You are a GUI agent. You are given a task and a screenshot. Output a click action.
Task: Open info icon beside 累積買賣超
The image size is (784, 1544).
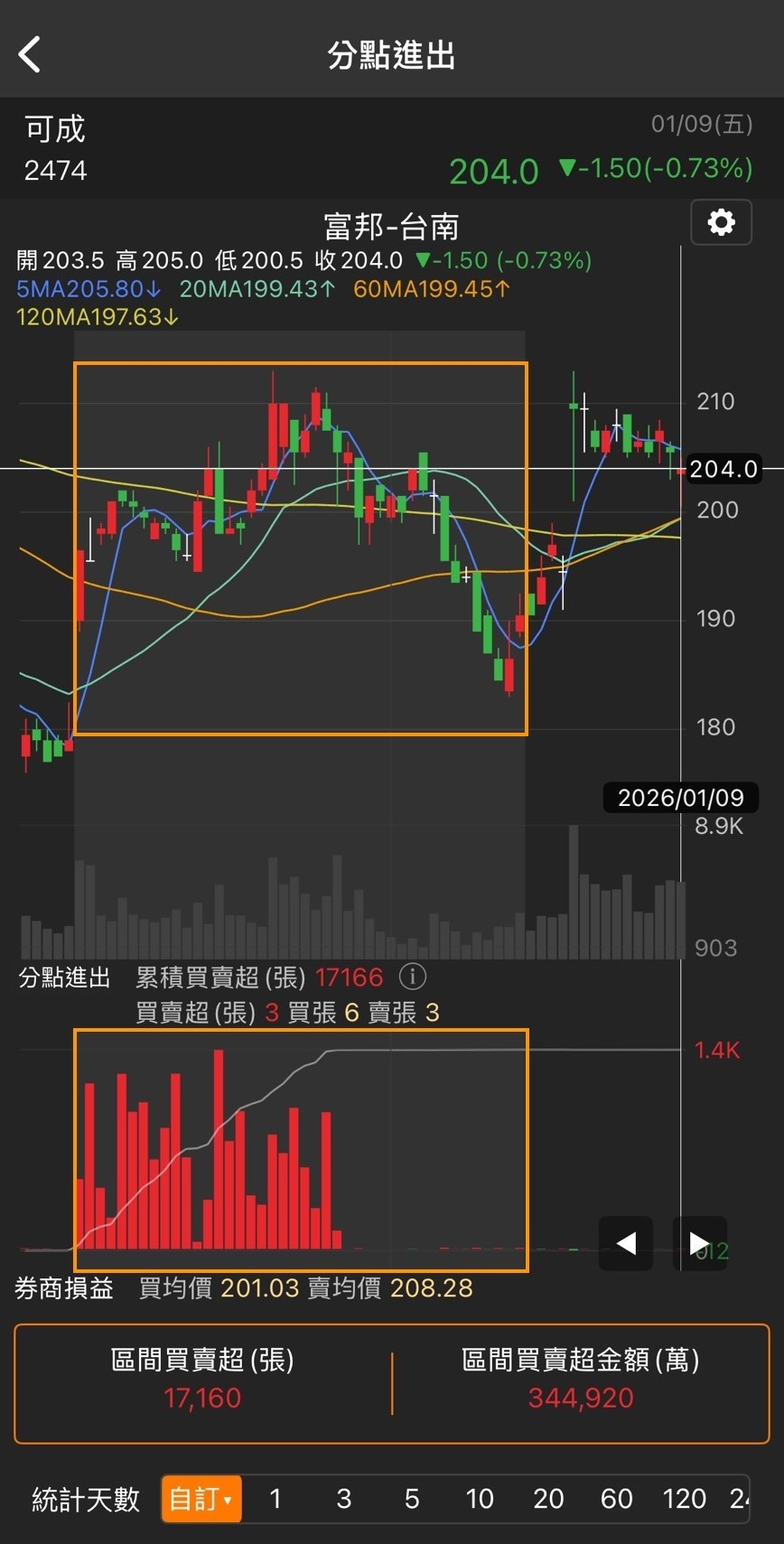[x=412, y=977]
